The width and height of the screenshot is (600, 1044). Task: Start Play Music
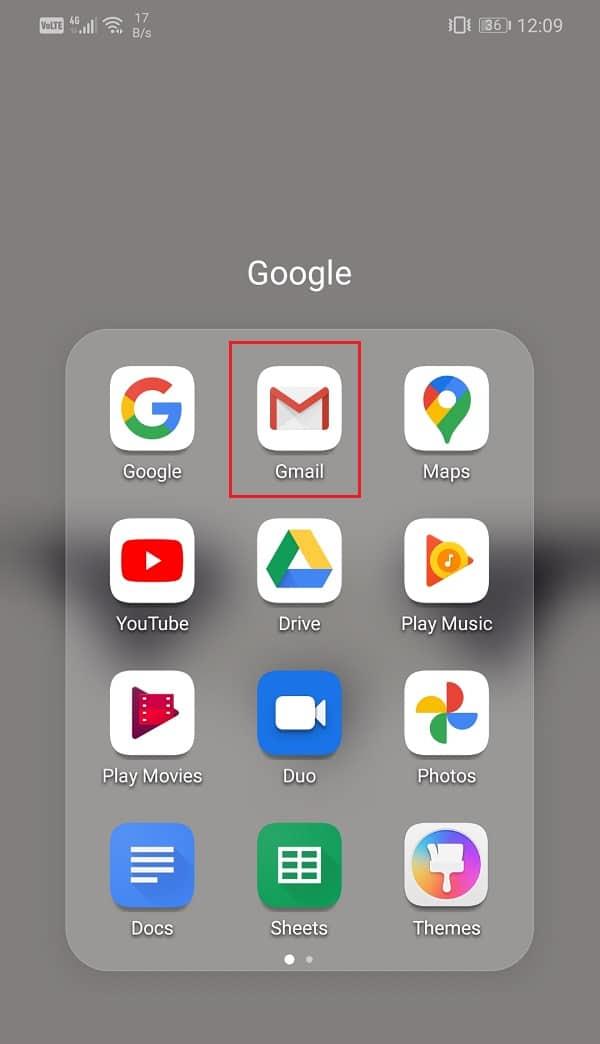(x=446, y=561)
